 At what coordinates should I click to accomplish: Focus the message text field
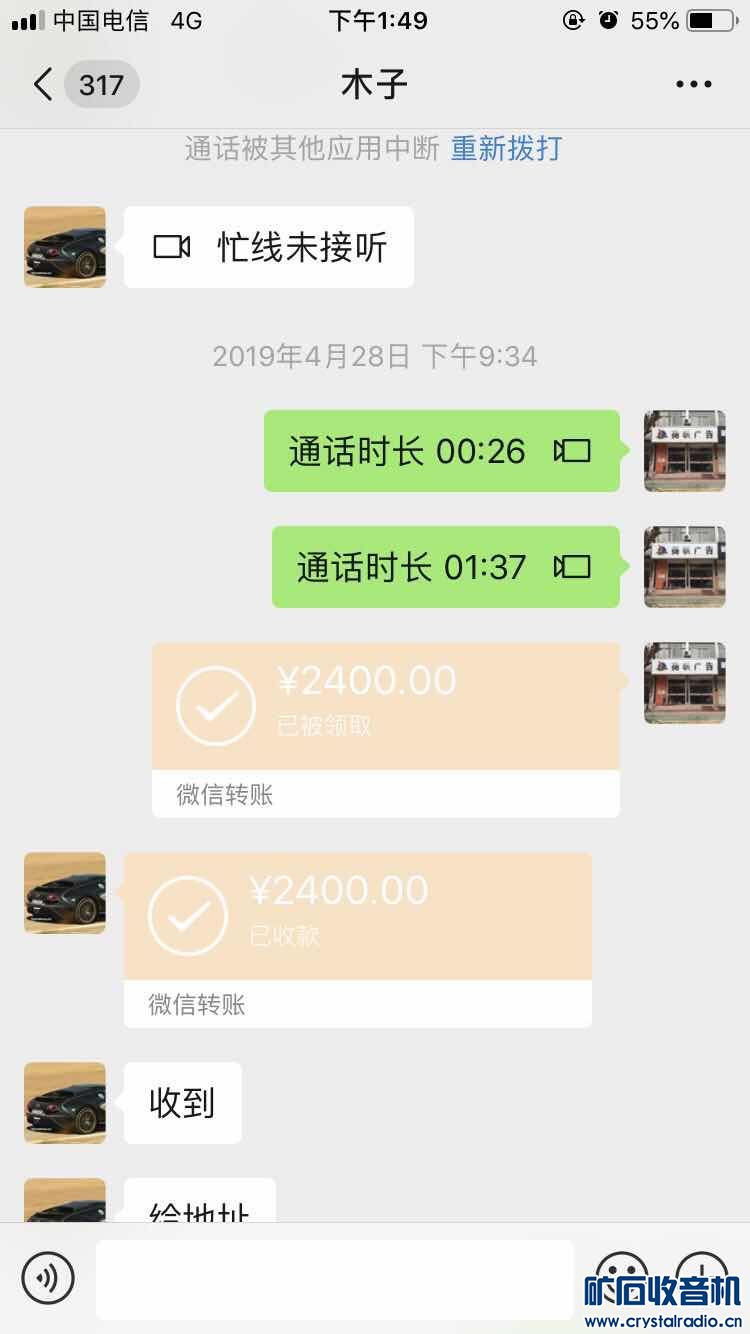click(x=334, y=1279)
